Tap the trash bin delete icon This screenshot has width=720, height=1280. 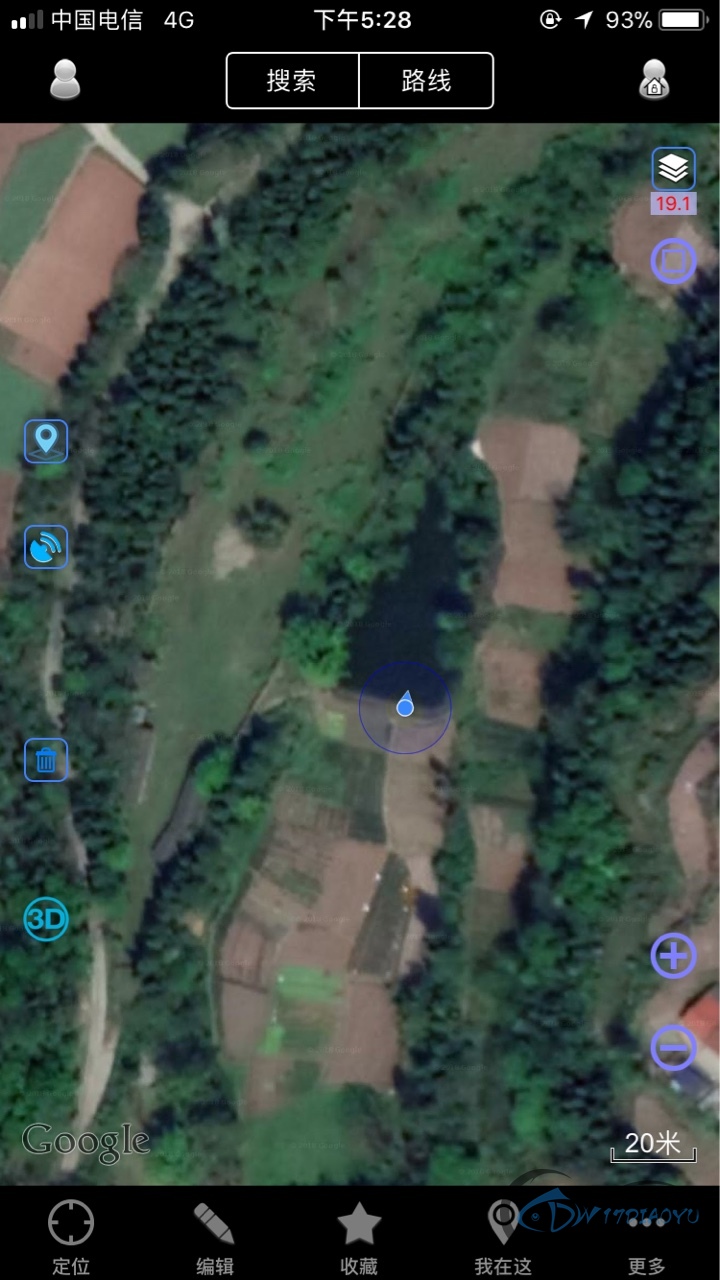click(46, 760)
